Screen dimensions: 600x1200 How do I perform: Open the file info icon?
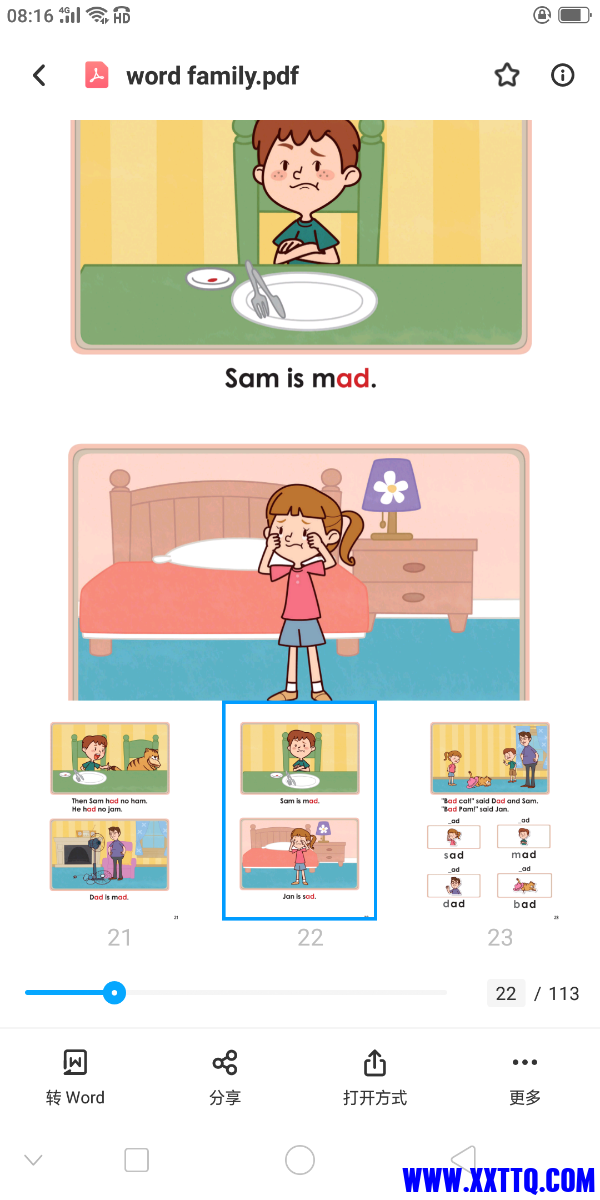coord(563,75)
